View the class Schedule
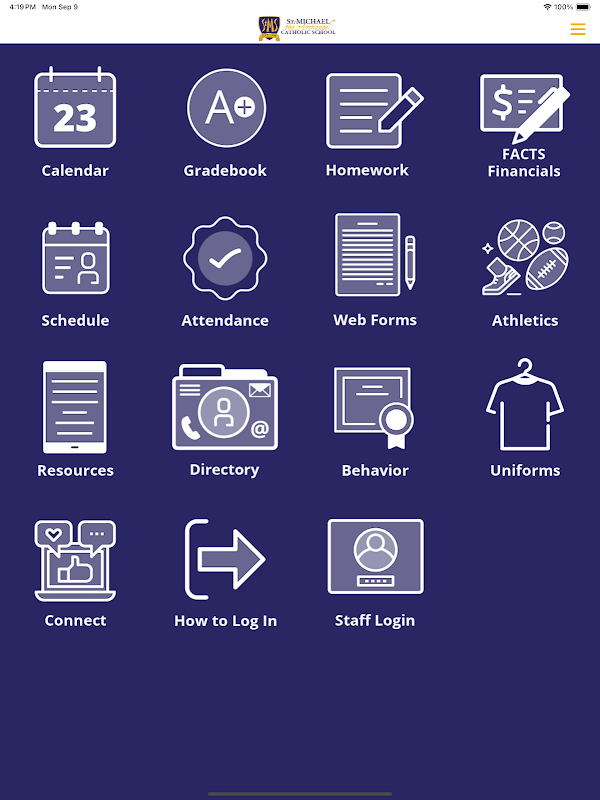Screen dimensions: 600x800 [x=75, y=274]
